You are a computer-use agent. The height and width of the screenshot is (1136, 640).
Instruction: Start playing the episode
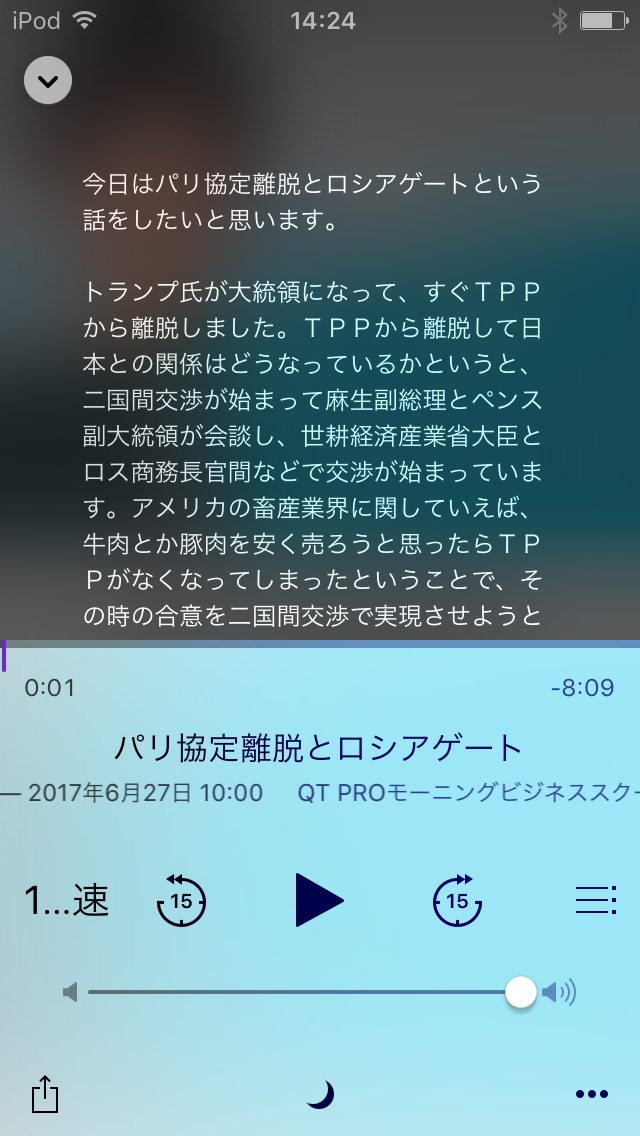(319, 900)
